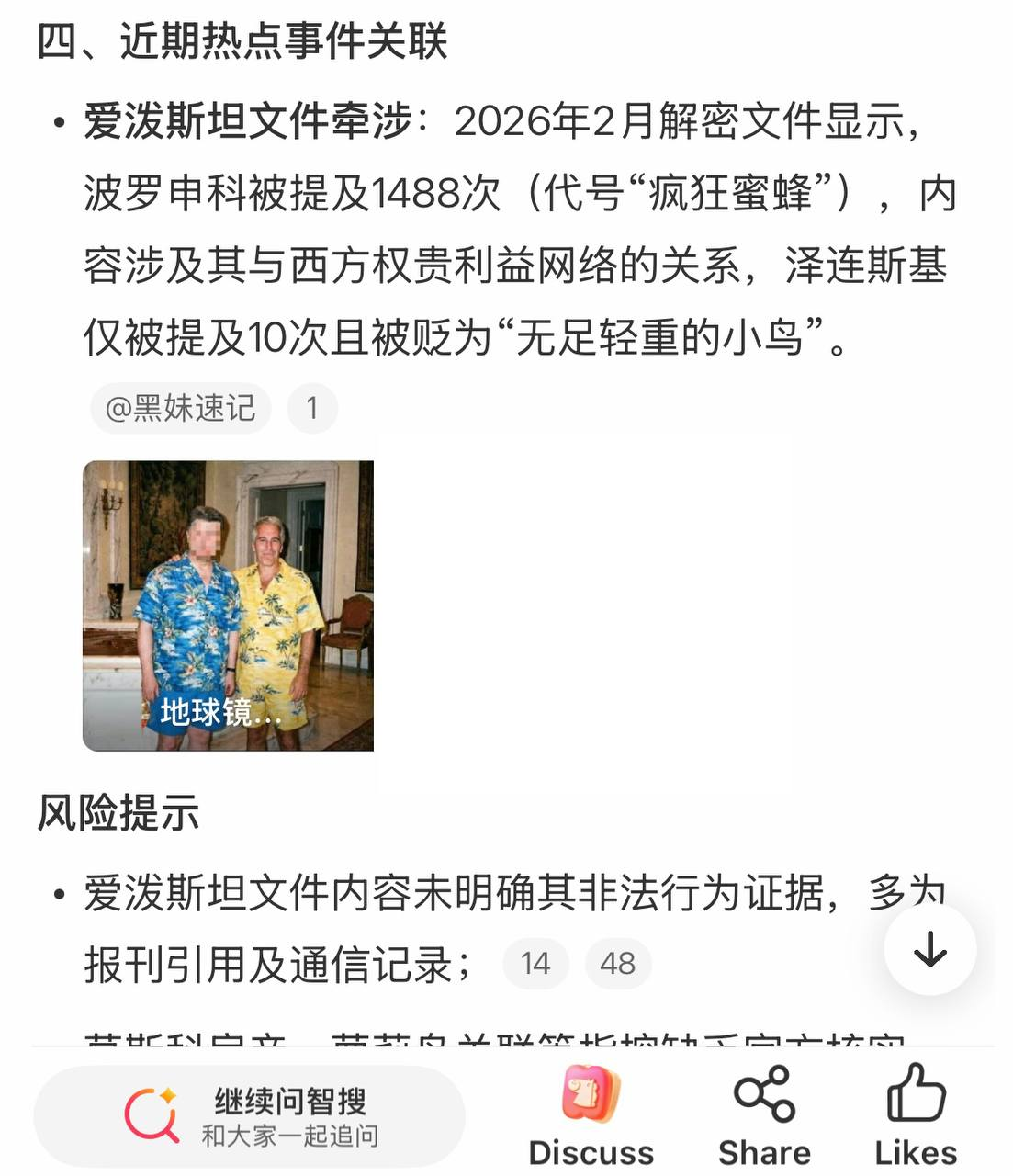The height and width of the screenshot is (1176, 1013).
Task: Open the @黑妹速记 source chip
Action: 180,409
